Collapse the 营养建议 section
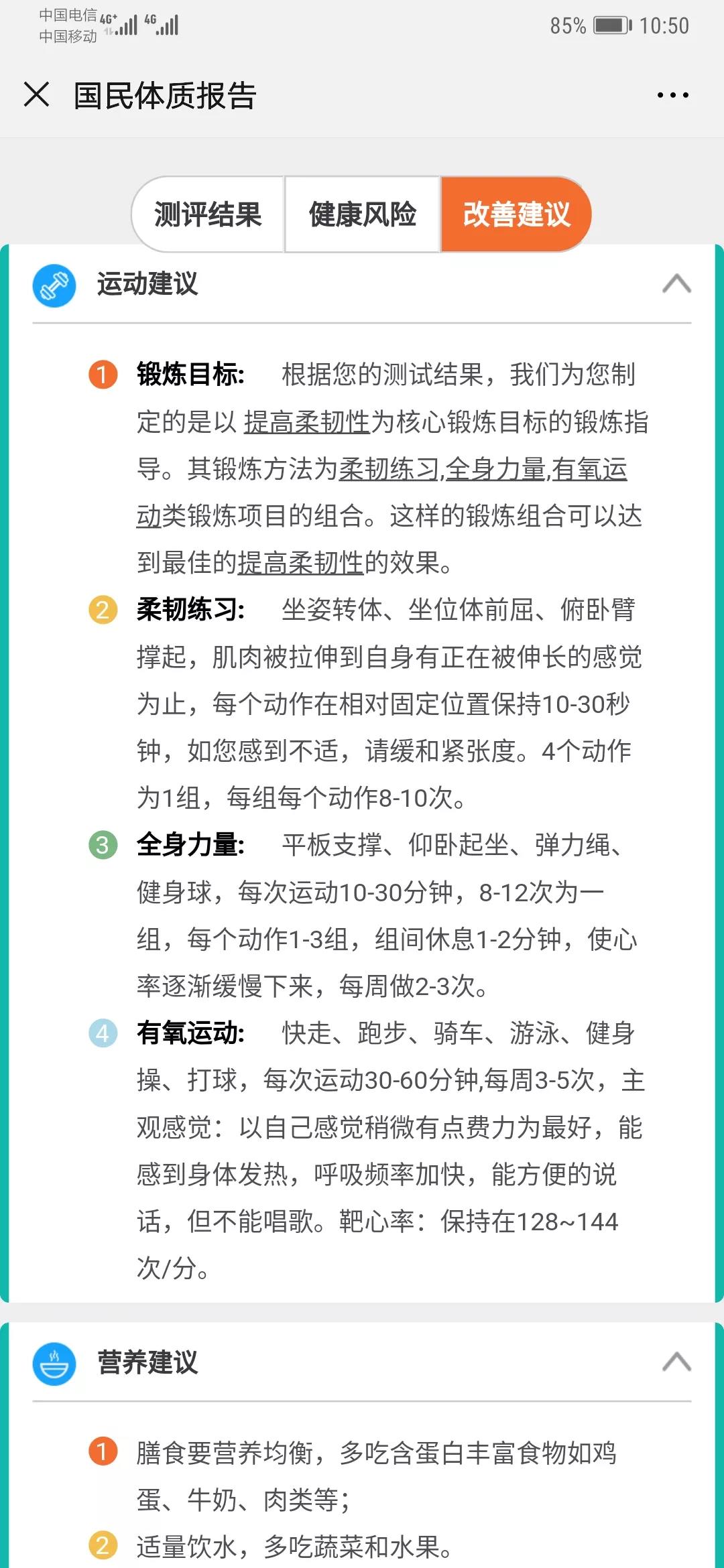This screenshot has height=1568, width=724. 676,1362
